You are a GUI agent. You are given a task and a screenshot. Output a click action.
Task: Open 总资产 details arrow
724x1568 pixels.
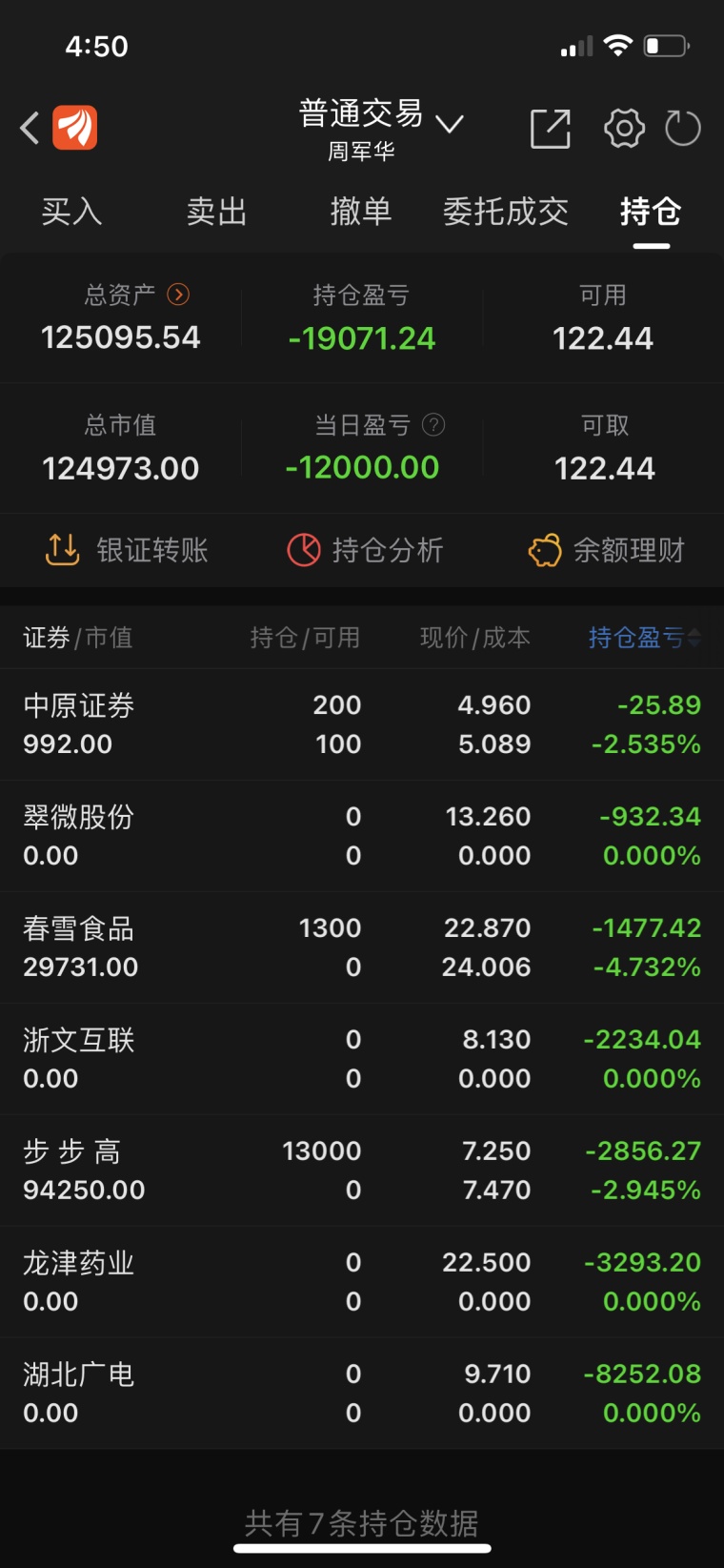click(x=178, y=295)
